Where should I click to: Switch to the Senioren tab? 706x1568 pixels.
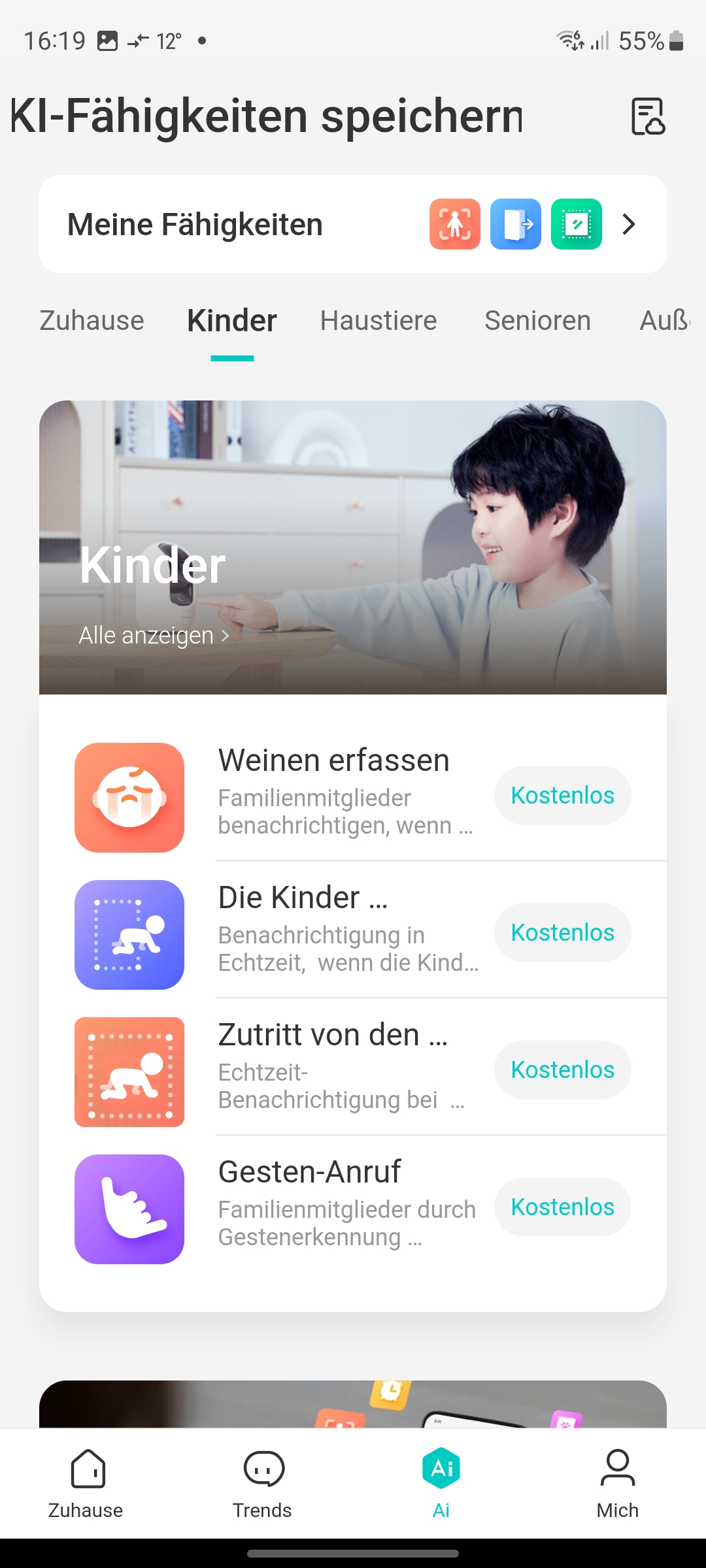537,321
